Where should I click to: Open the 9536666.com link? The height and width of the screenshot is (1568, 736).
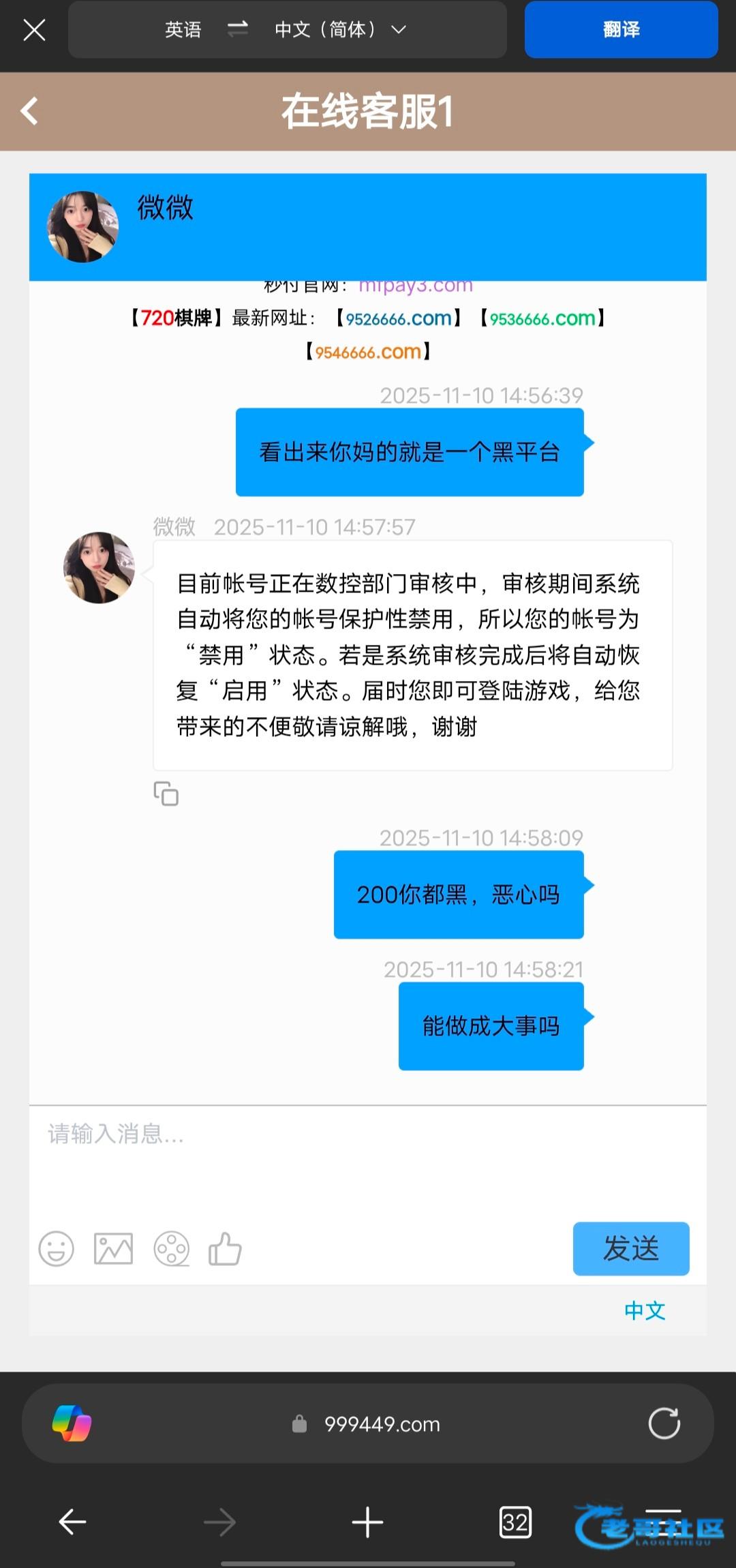click(542, 318)
